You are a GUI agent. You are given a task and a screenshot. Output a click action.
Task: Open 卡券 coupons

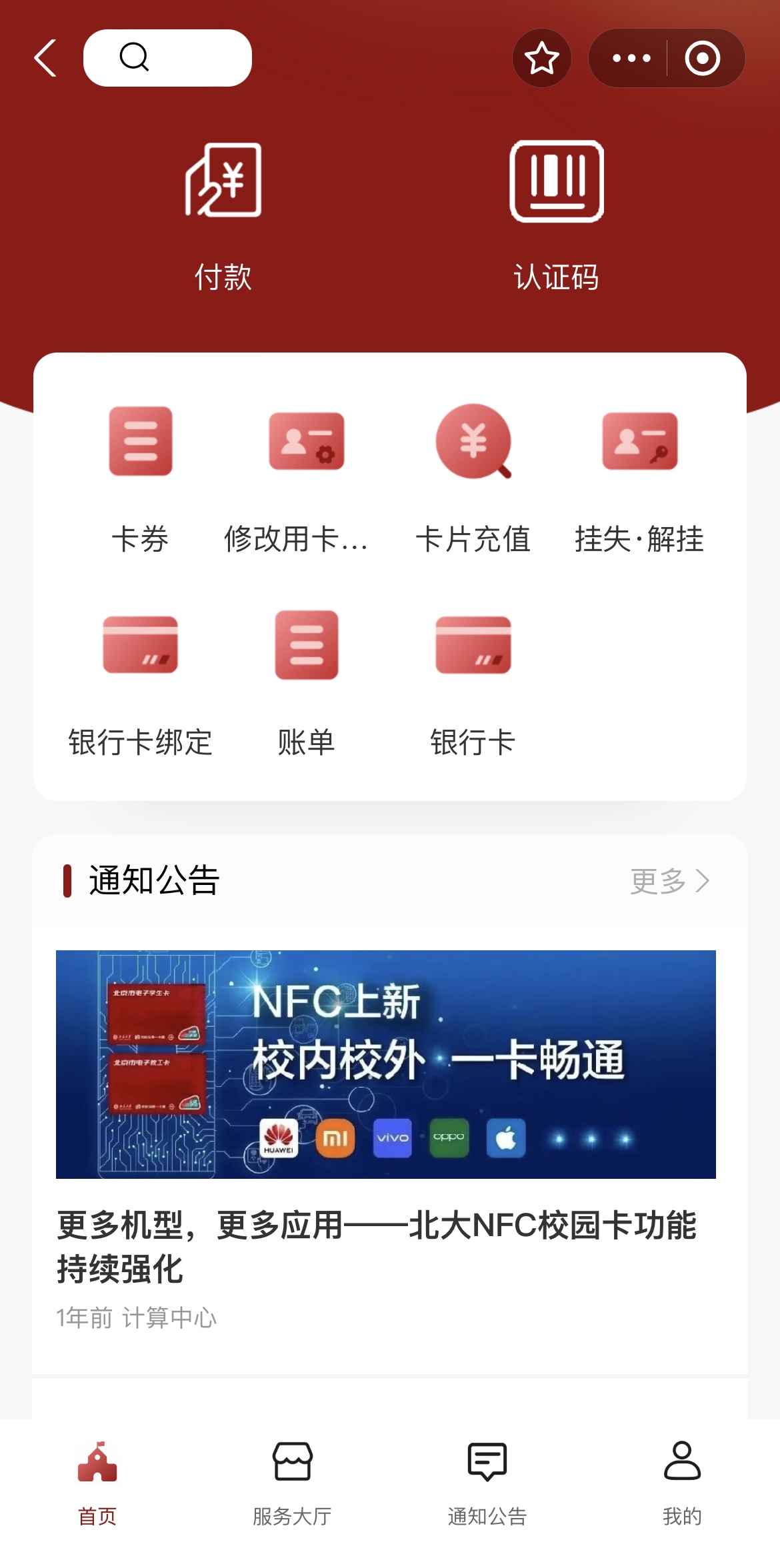tap(140, 479)
